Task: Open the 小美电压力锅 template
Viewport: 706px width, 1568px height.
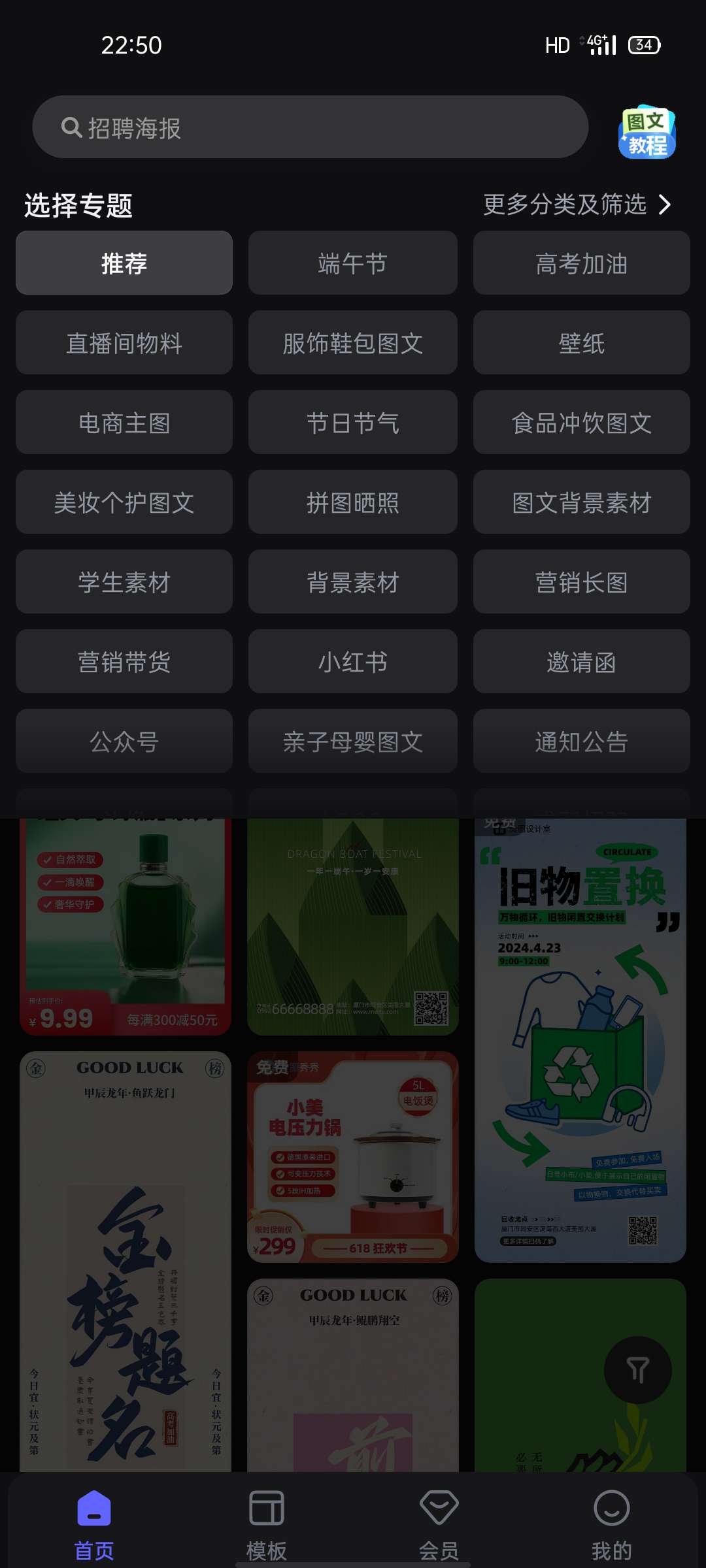Action: (x=352, y=1156)
